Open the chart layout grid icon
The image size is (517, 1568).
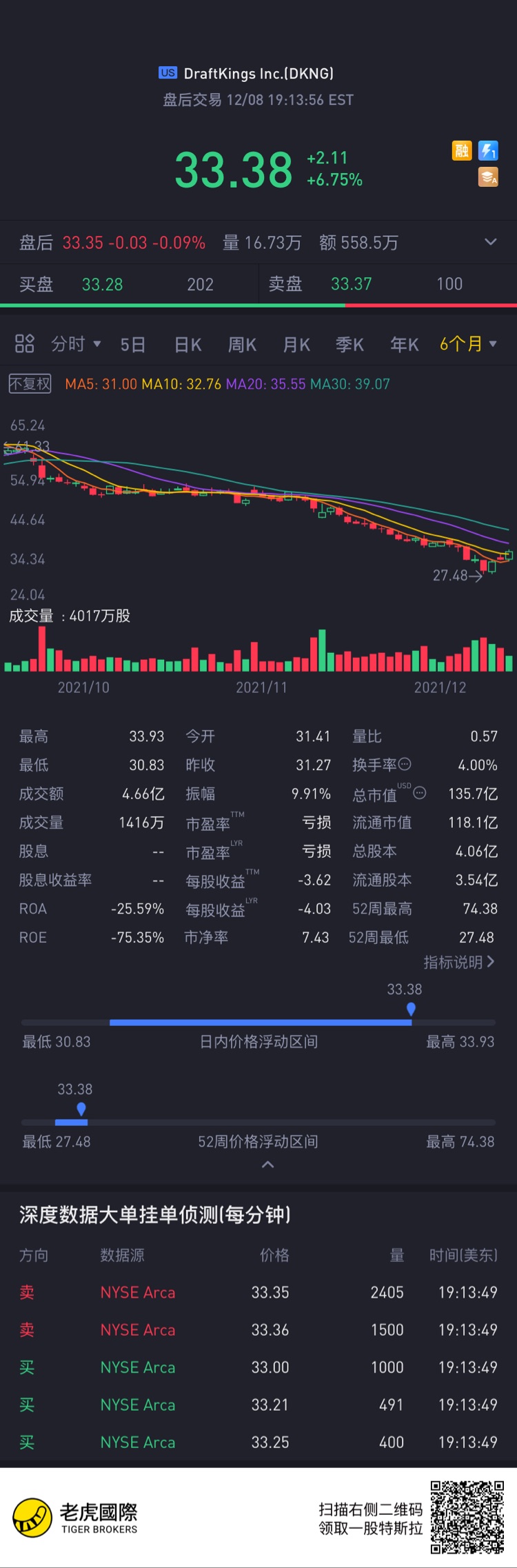pyautogui.click(x=25, y=343)
